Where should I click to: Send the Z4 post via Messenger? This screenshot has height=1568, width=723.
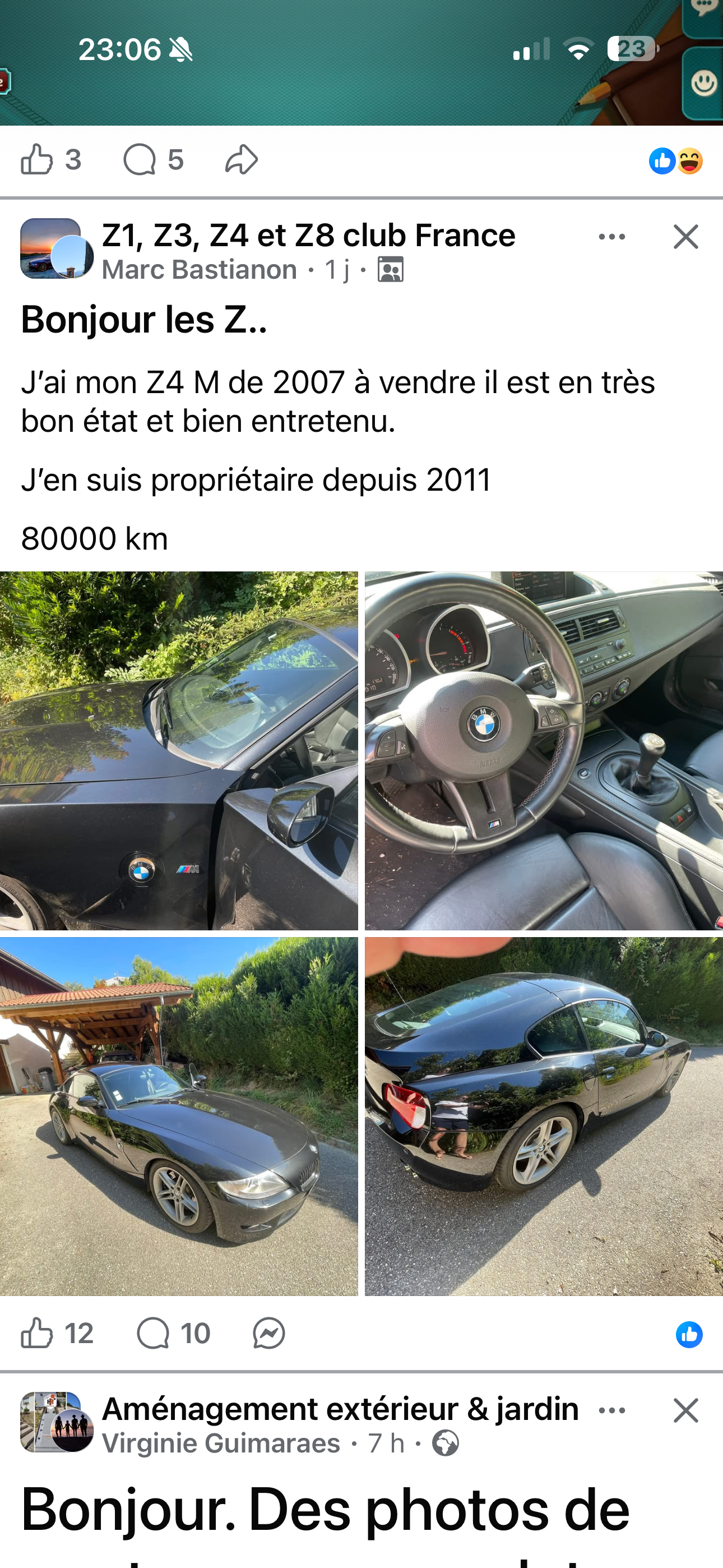[x=268, y=1334]
